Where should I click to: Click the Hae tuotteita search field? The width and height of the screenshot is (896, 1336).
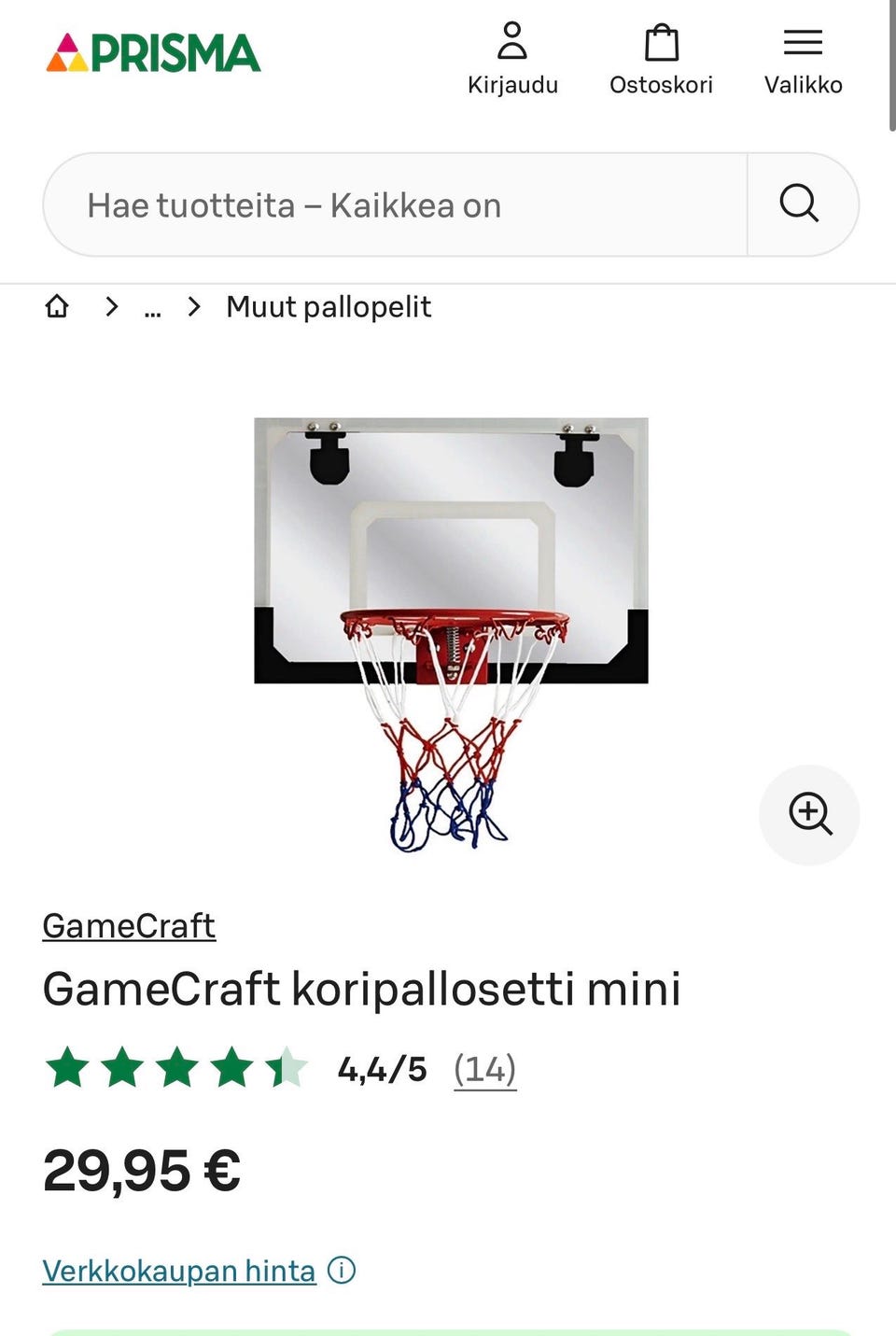(373, 204)
